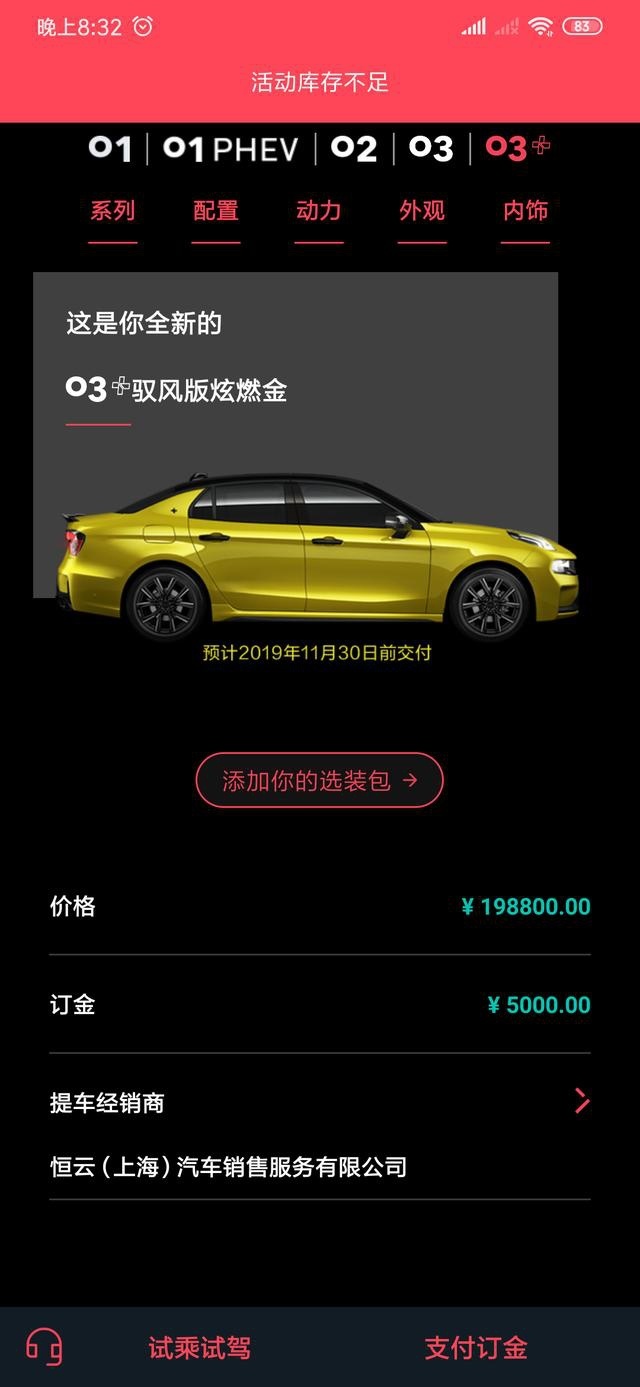Switch to the 外观 tab
The image size is (640, 1387).
coord(422,211)
